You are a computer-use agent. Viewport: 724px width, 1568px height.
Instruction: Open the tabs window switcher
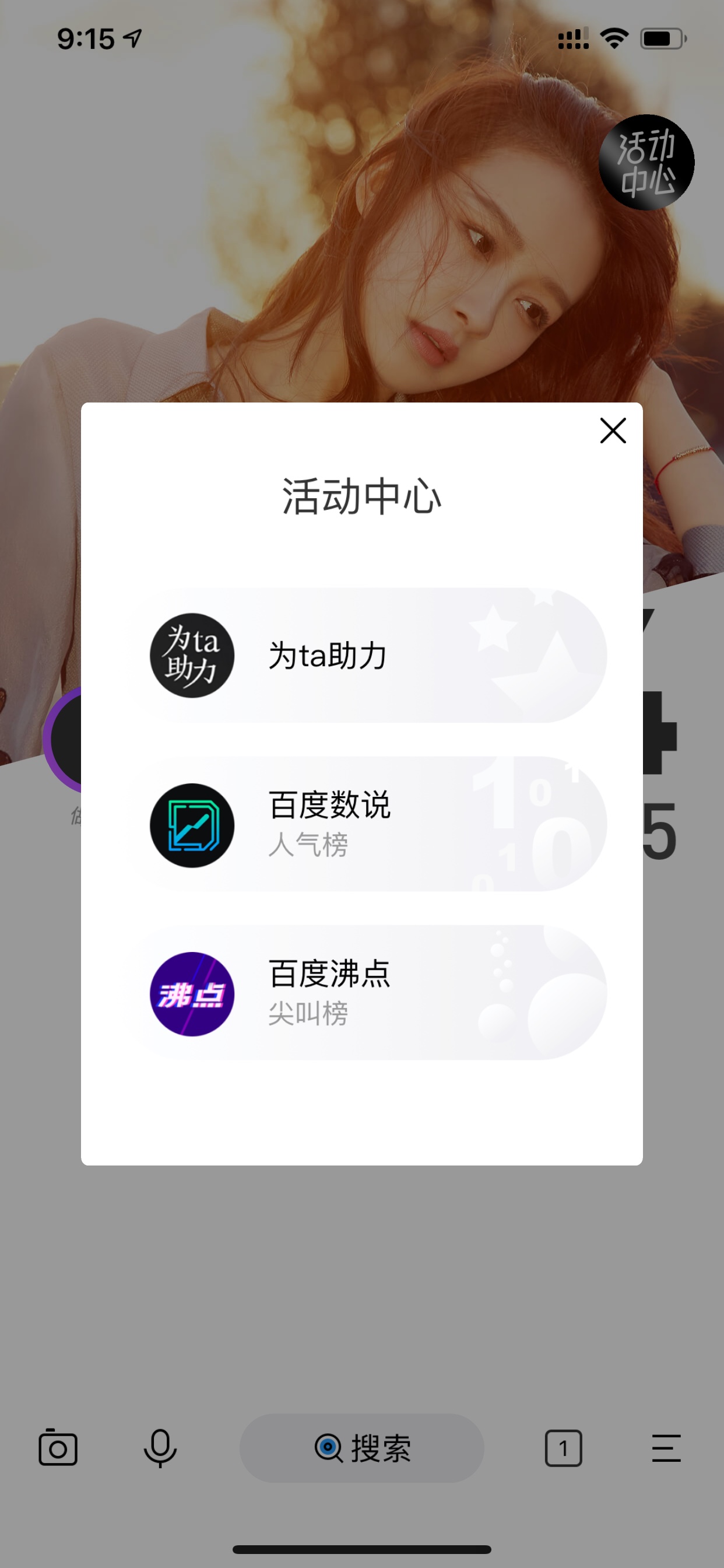click(x=563, y=1448)
